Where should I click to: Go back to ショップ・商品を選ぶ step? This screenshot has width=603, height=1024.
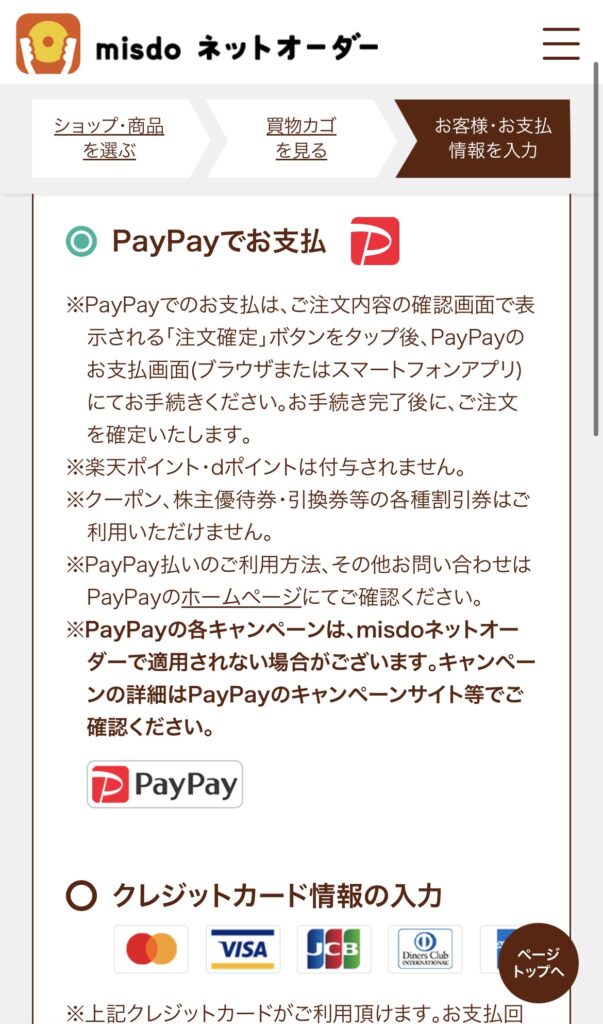(x=109, y=139)
